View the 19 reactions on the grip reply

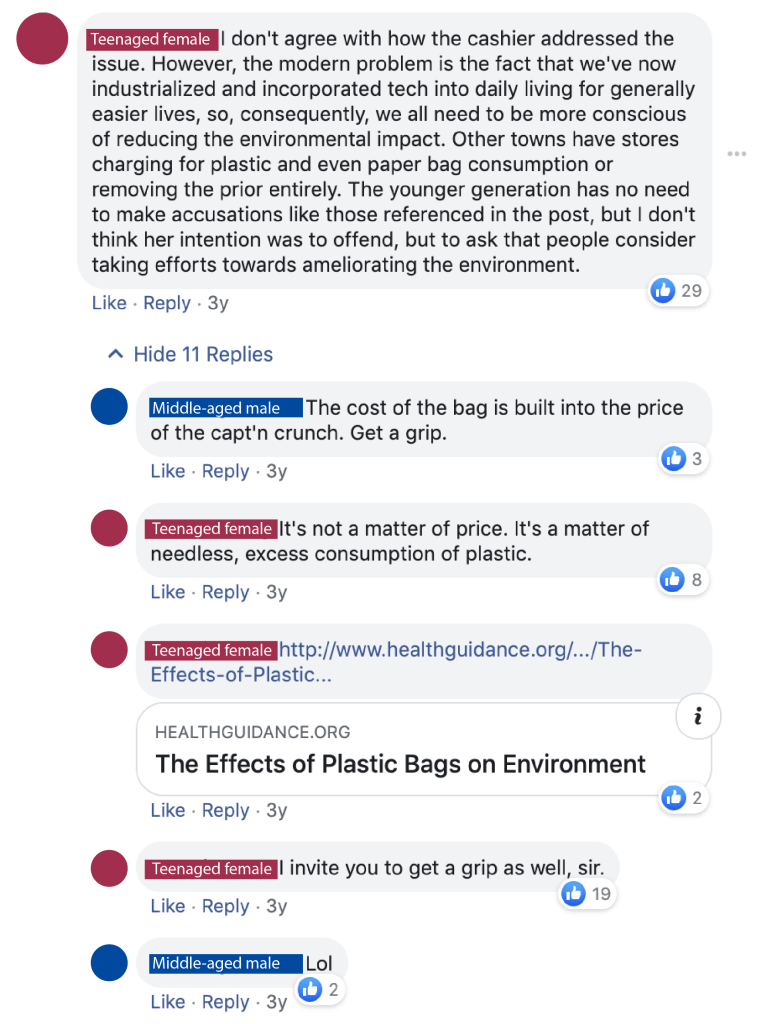coord(587,894)
